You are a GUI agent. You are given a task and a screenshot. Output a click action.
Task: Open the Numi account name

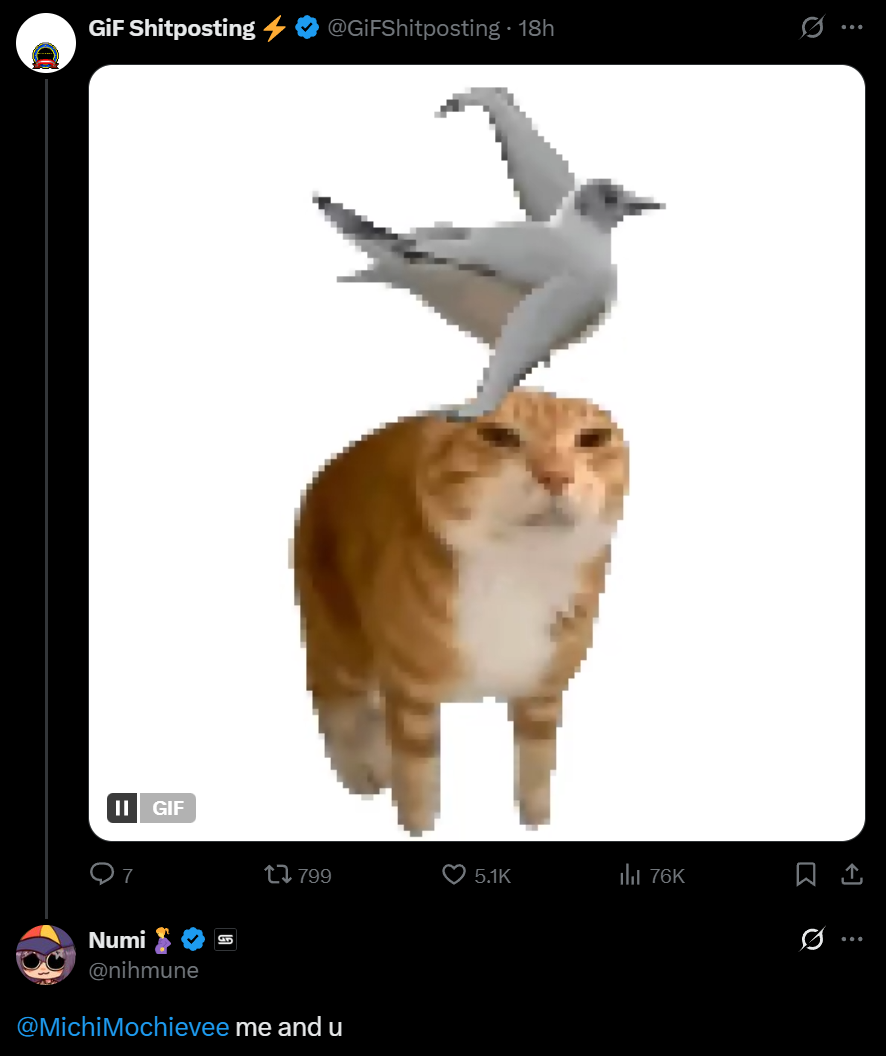point(117,940)
